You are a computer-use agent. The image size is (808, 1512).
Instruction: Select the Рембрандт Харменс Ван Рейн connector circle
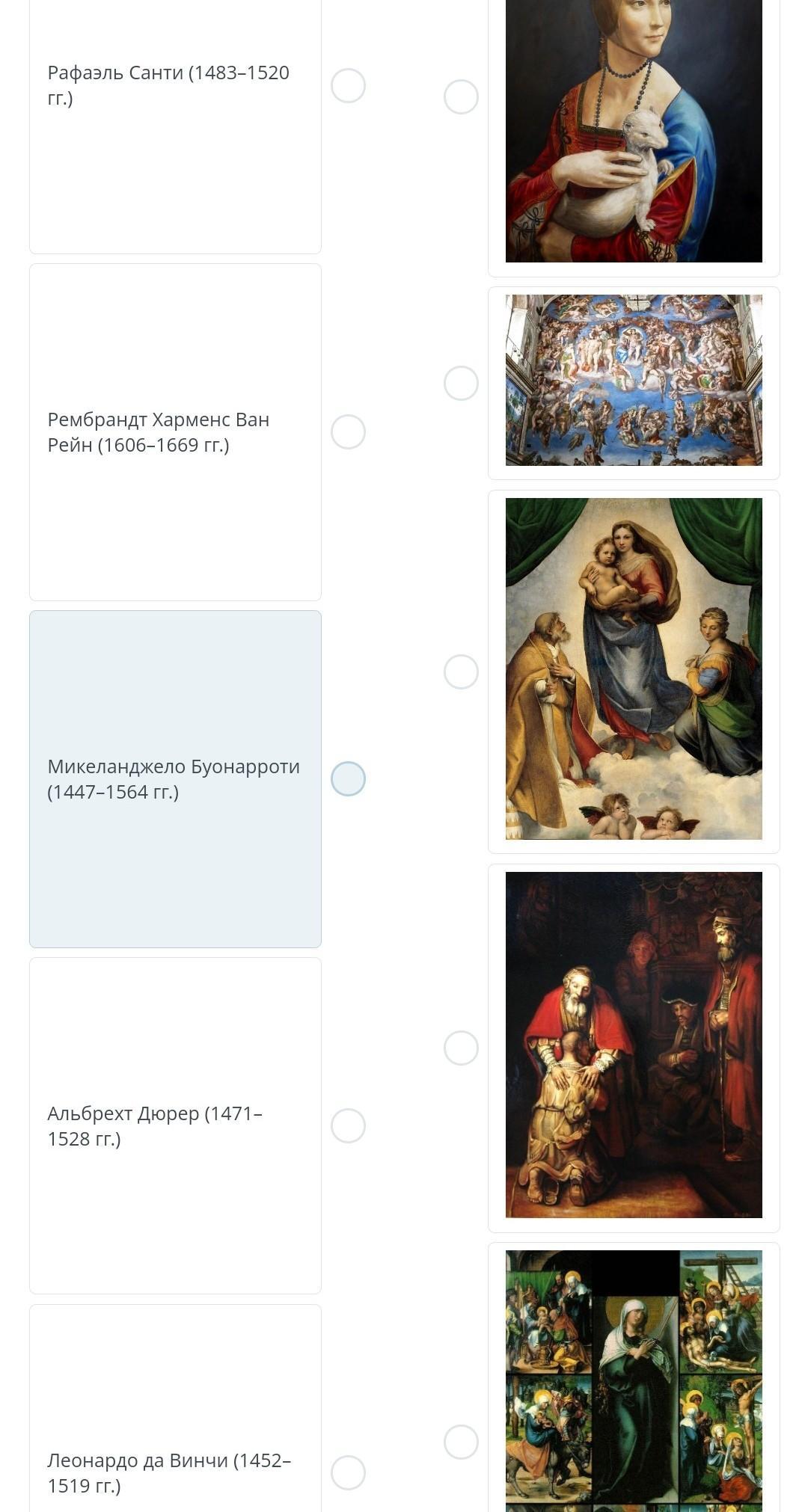348,432
